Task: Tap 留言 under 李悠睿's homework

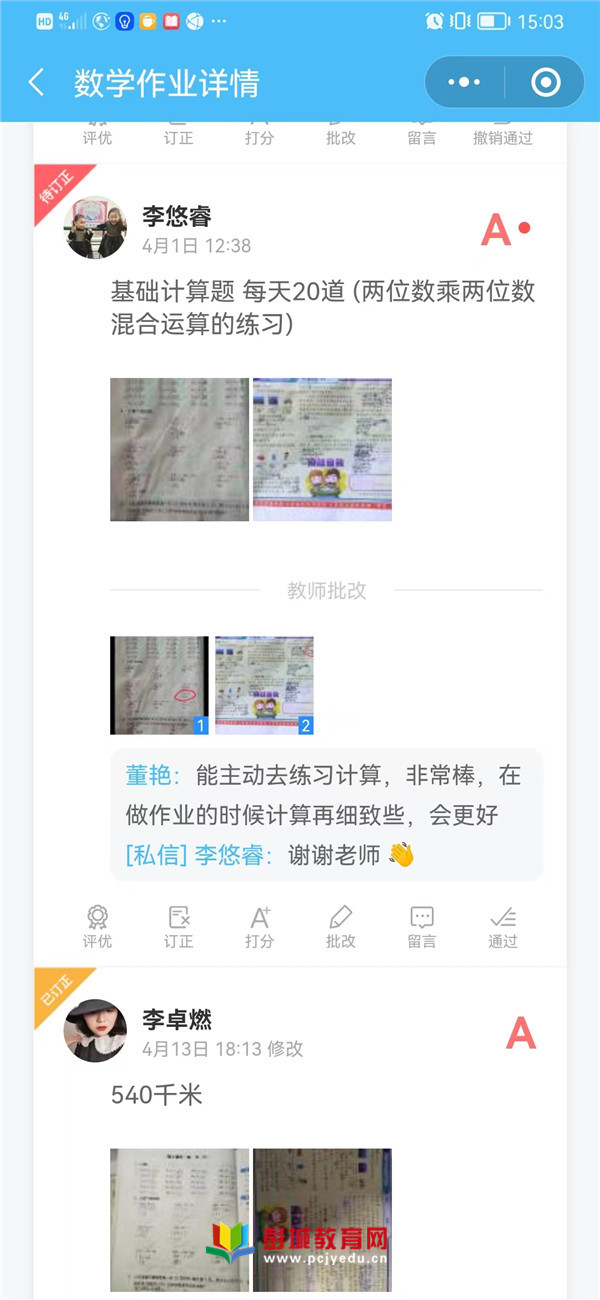Action: pos(422,926)
